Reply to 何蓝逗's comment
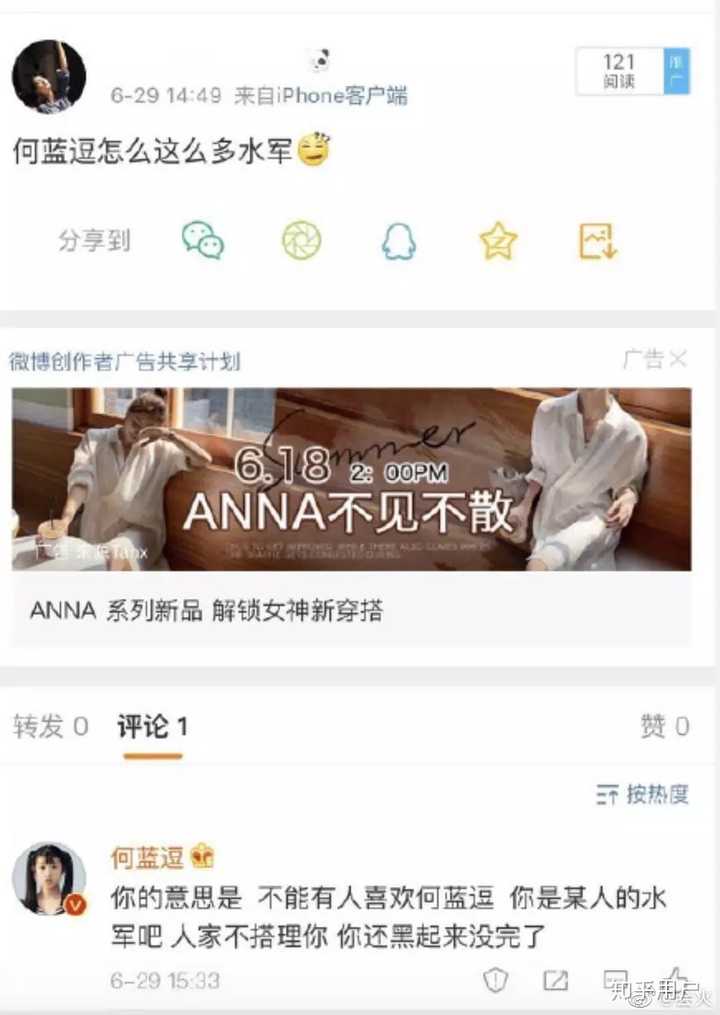 click(615, 980)
